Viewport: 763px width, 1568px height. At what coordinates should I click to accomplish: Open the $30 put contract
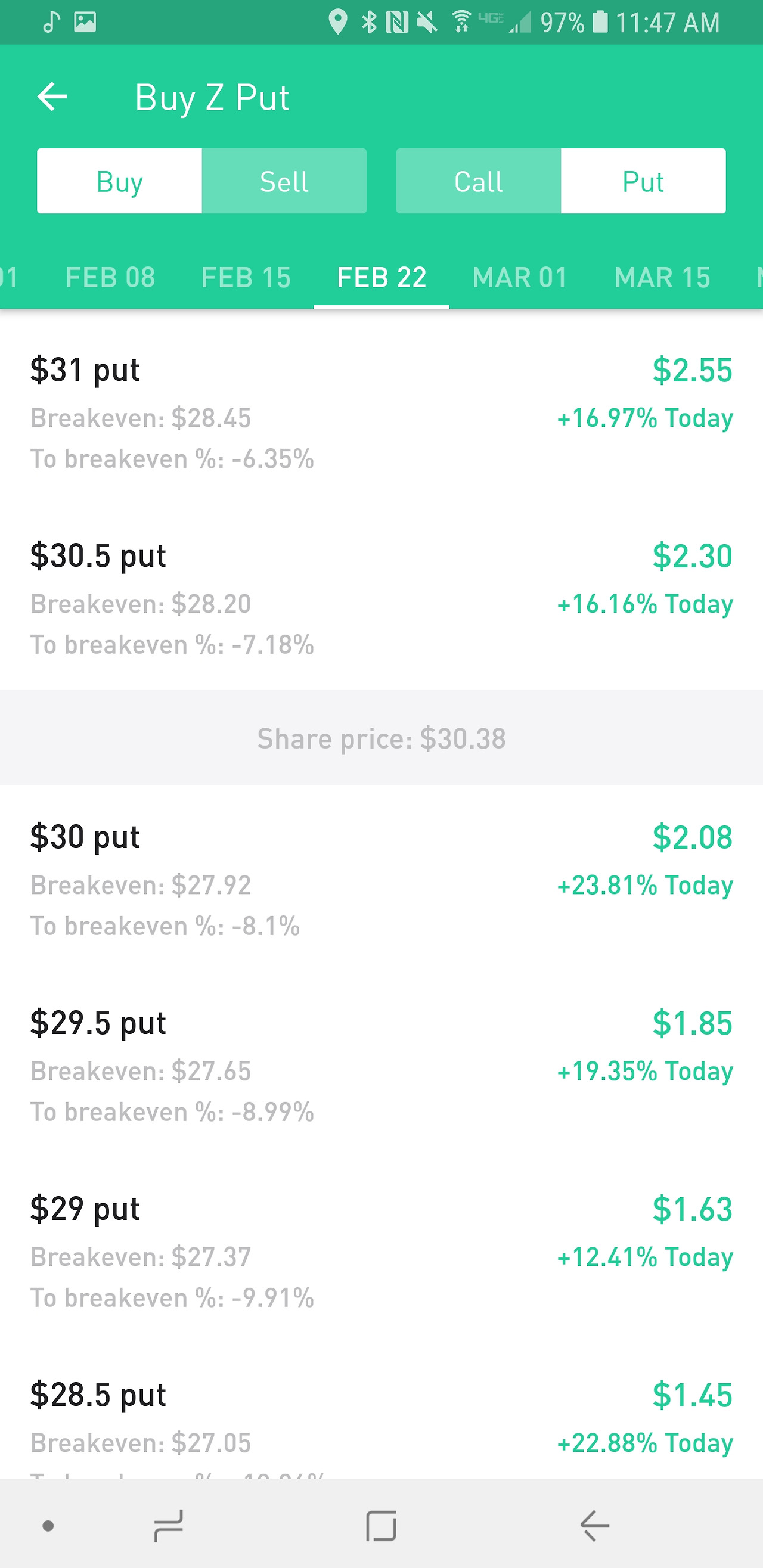[381, 880]
